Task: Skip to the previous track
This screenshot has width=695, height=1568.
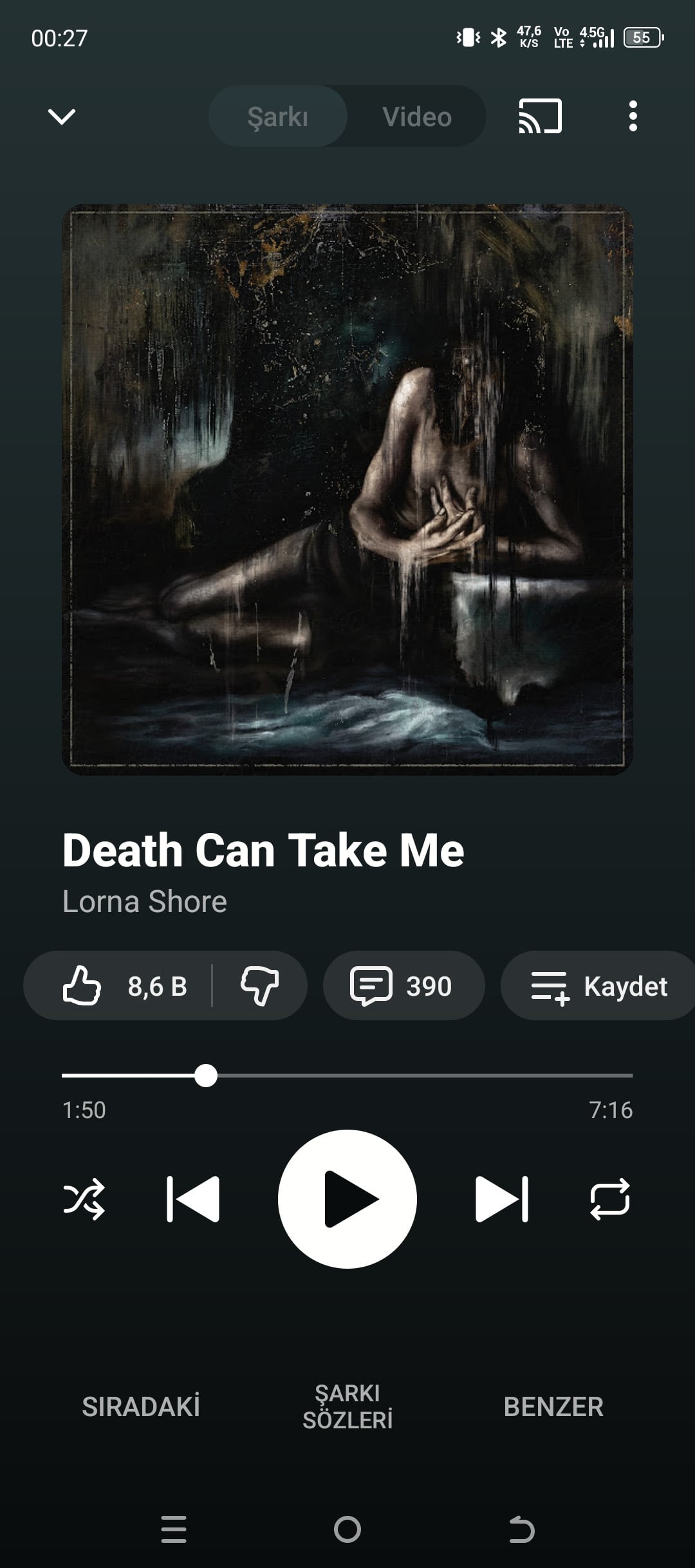Action: [193, 1199]
